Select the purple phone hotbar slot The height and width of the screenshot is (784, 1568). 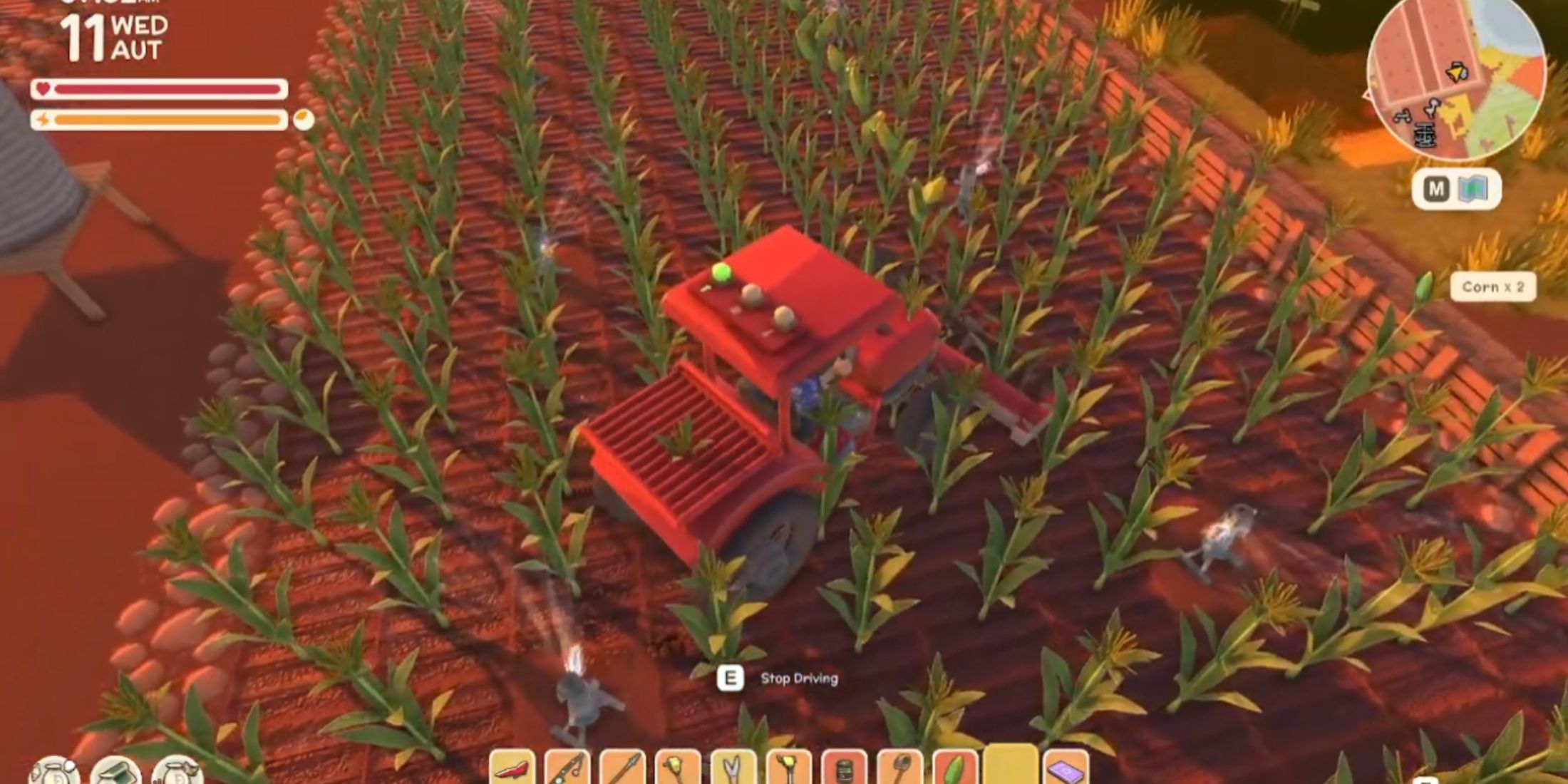(x=1066, y=770)
